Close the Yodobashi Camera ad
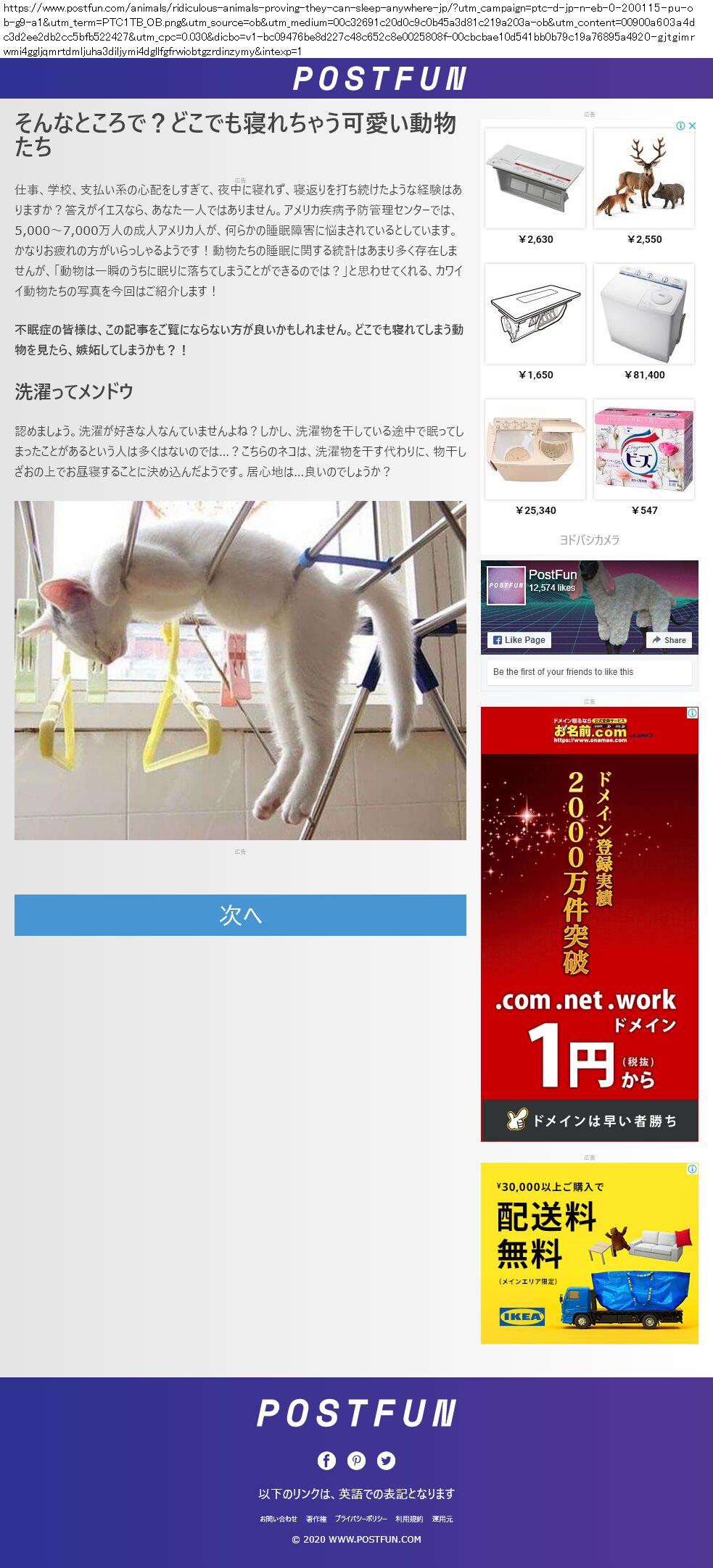 (692, 125)
